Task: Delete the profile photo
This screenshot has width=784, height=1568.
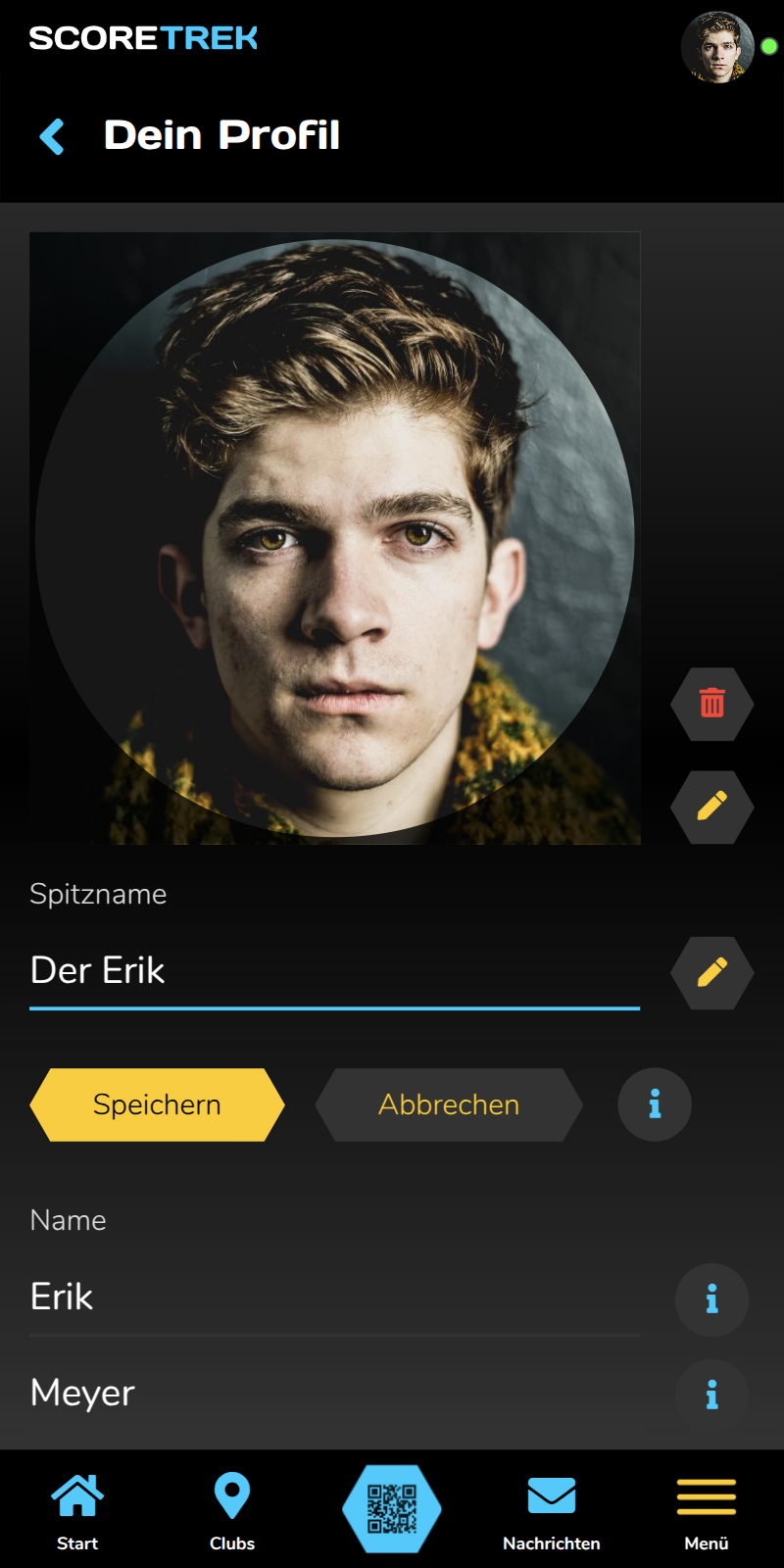Action: point(712,703)
